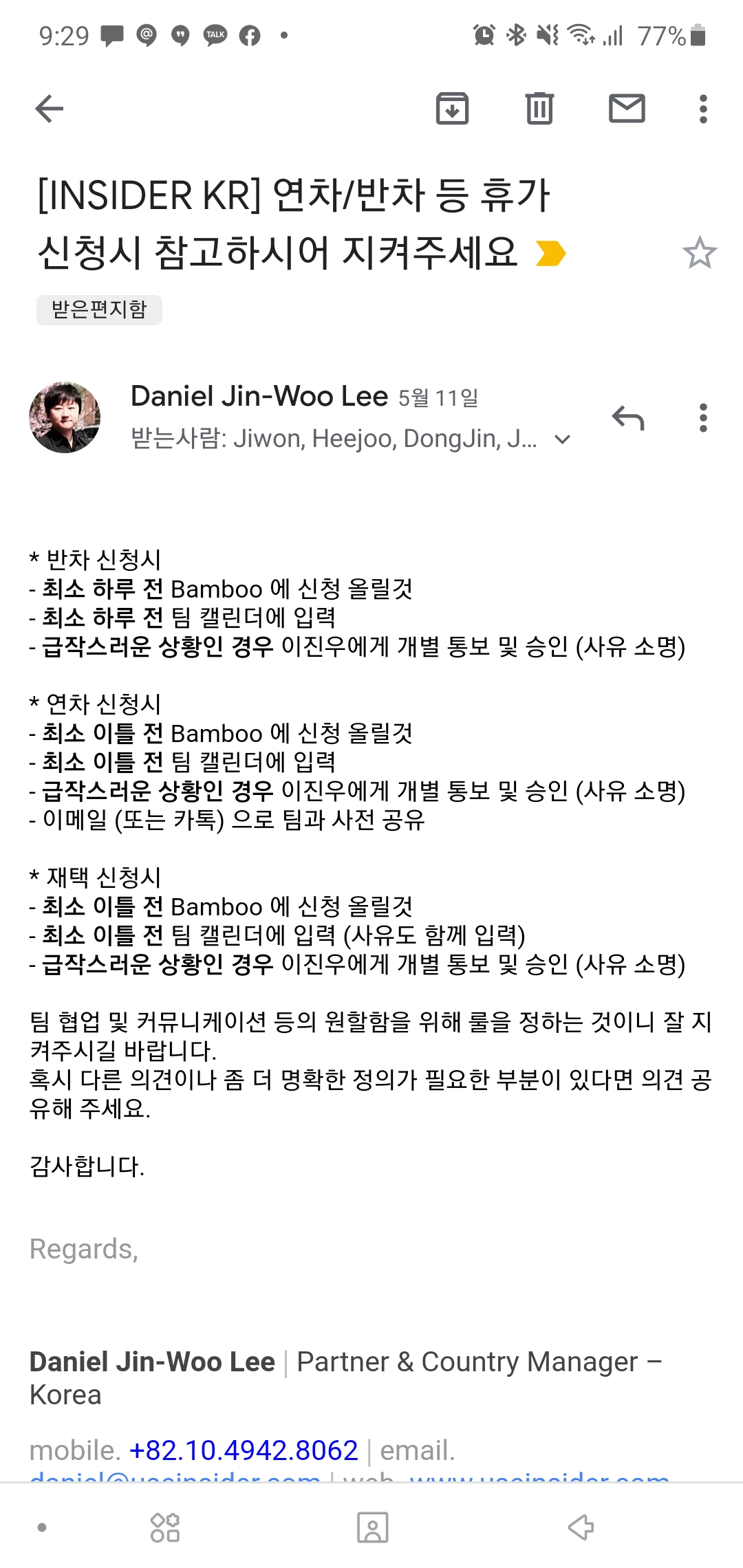743x1568 pixels.
Task: Tap the 받은편지함 label chip
Action: click(x=99, y=309)
